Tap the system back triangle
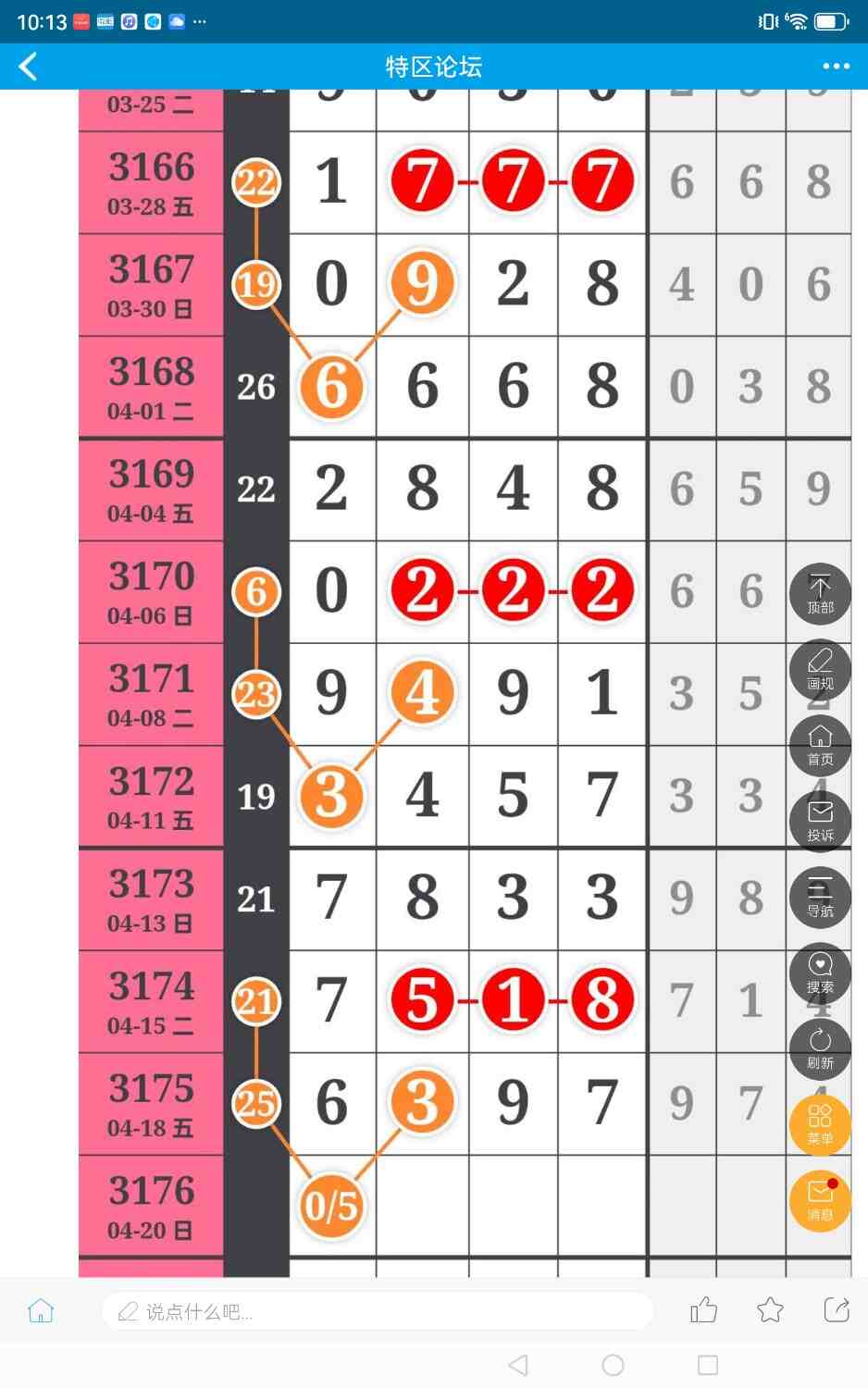 coord(519,1365)
